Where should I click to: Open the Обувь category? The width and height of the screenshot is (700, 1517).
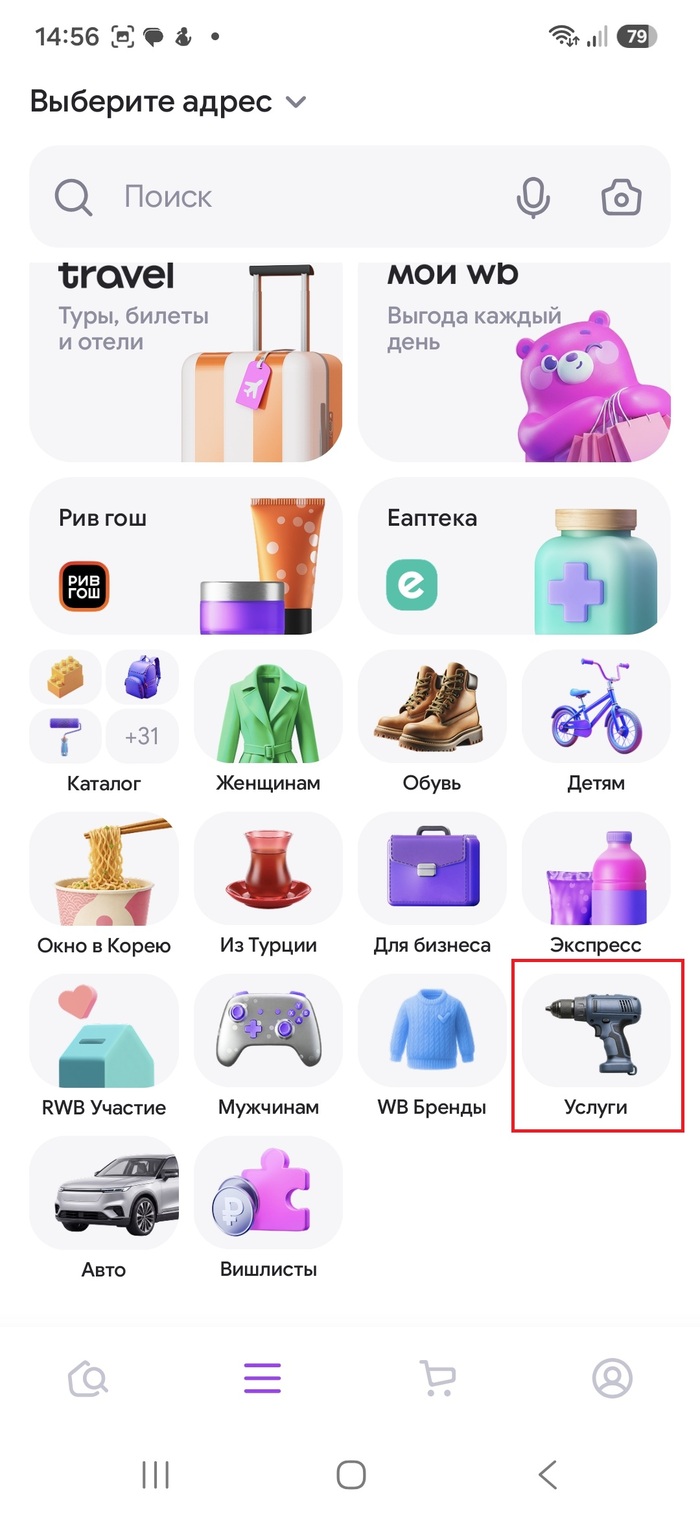(x=432, y=722)
